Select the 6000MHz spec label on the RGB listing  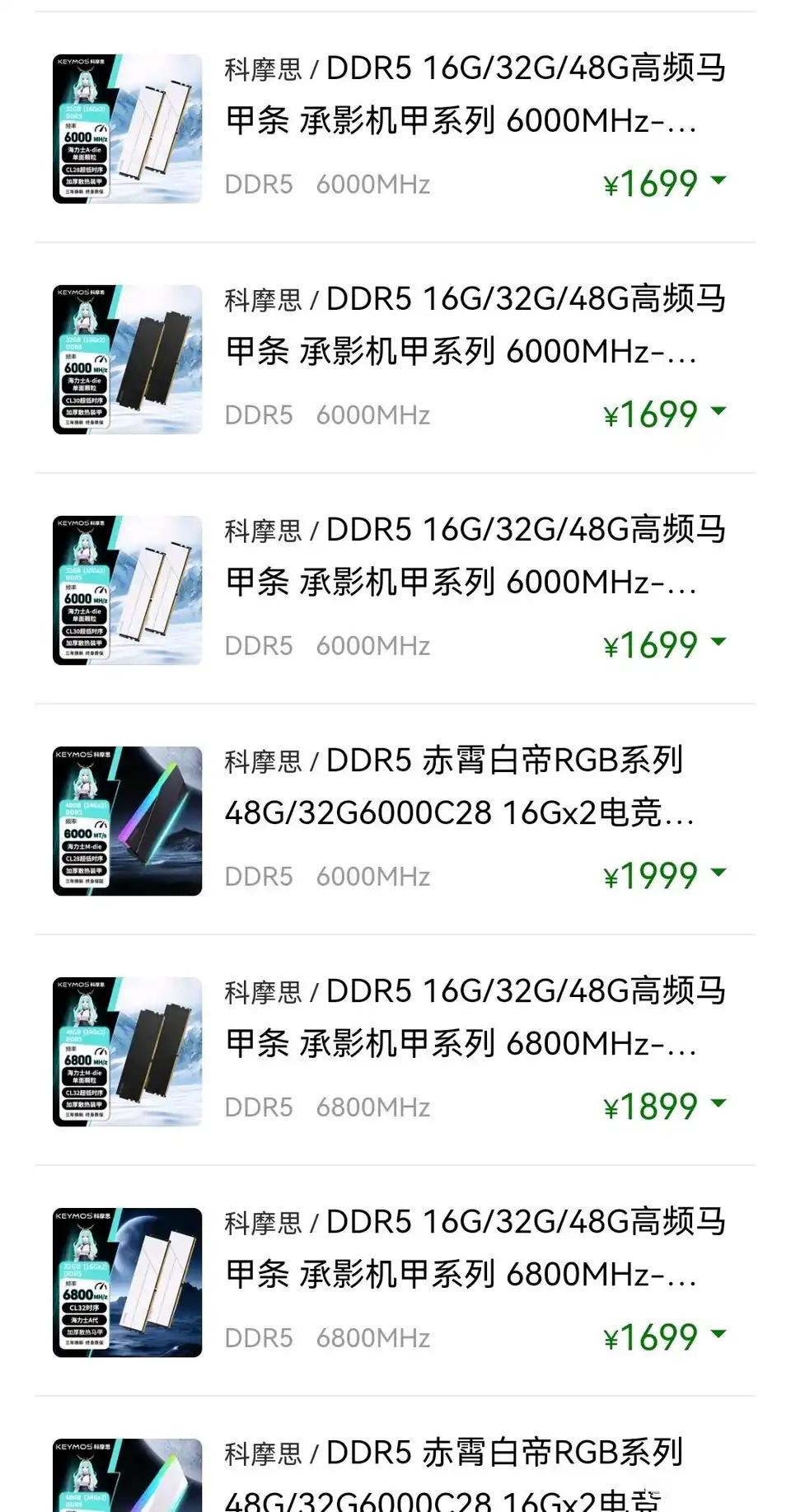pos(375,875)
